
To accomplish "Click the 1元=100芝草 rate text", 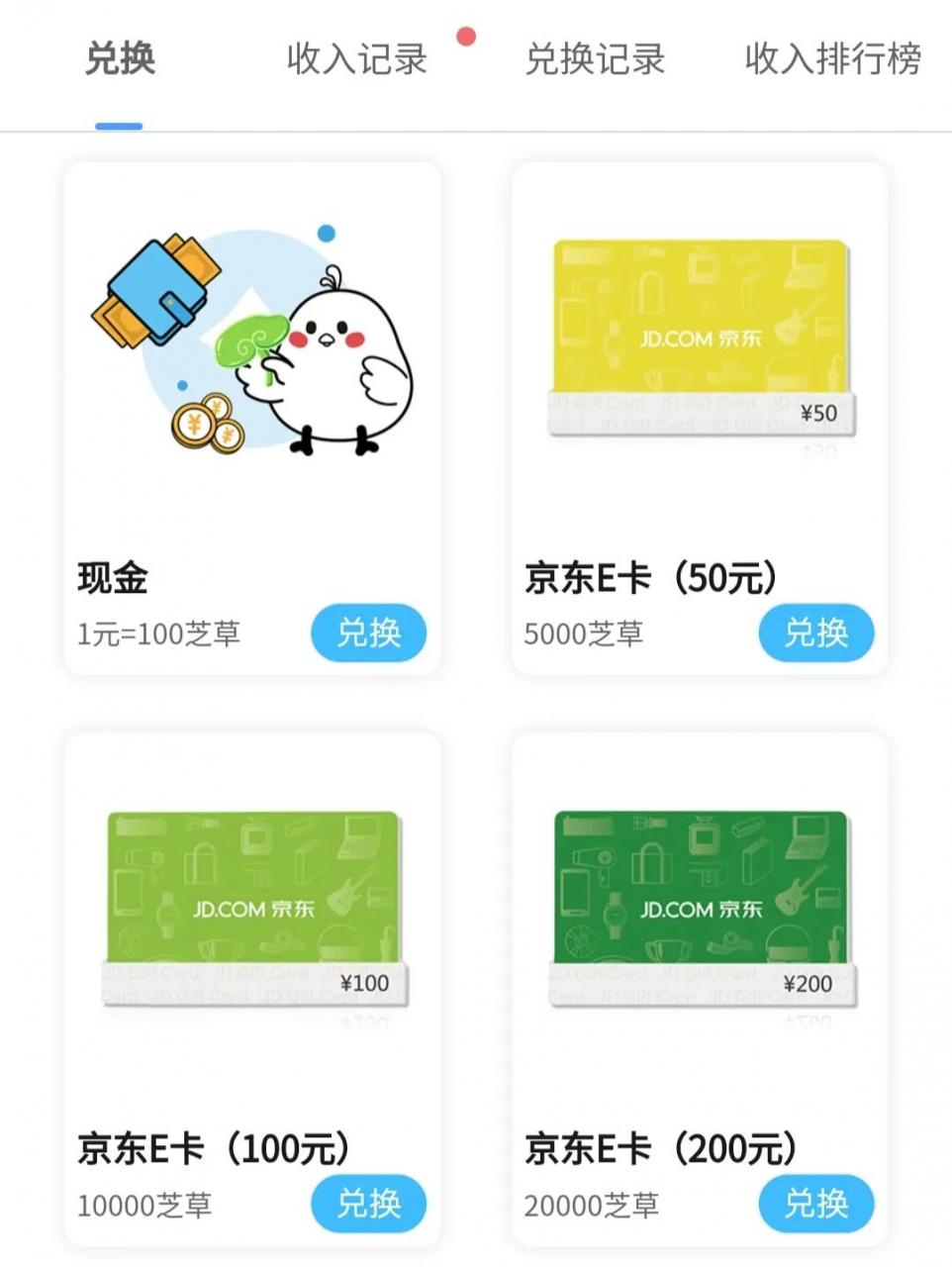I will click(158, 633).
